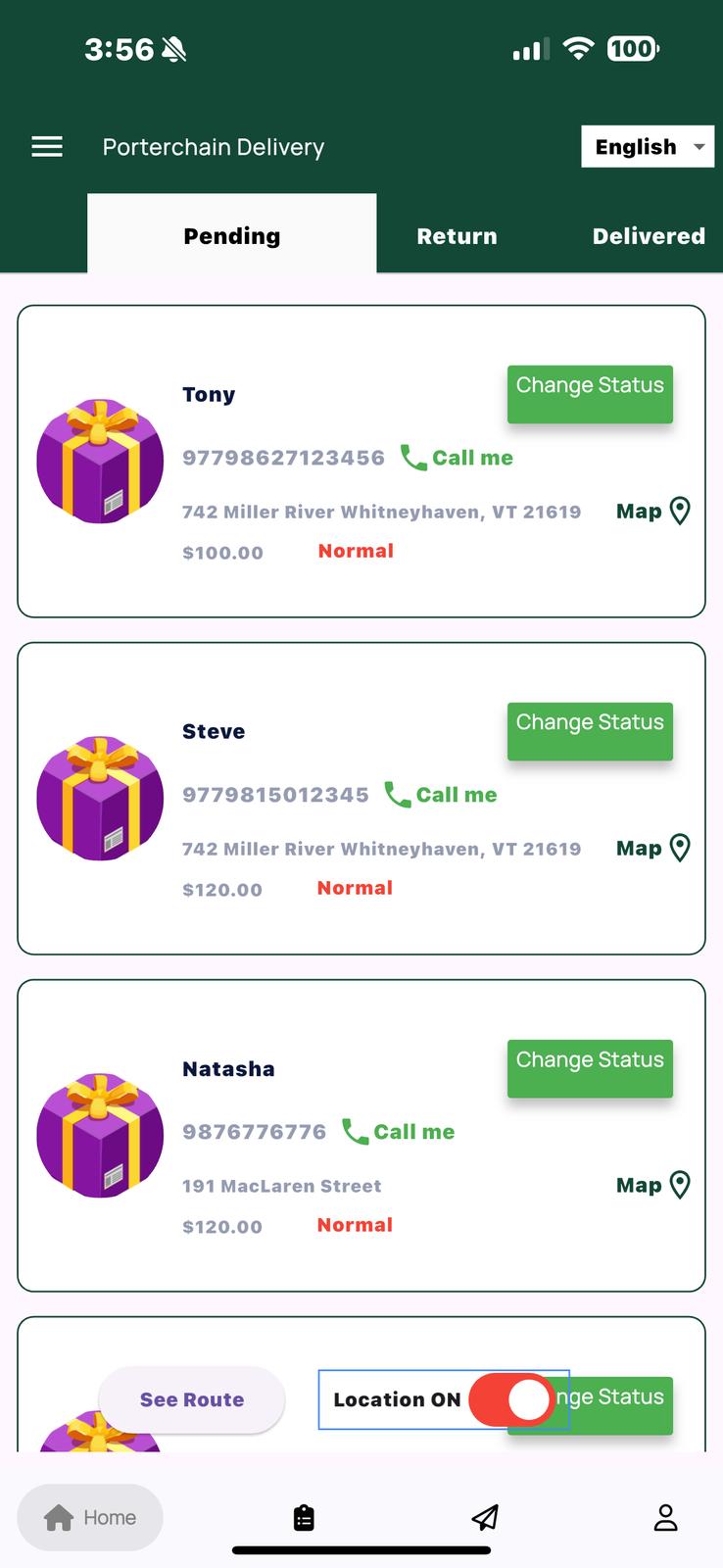723x1568 pixels.
Task: Open the hamburger drawer menu
Action: pyautogui.click(x=47, y=147)
